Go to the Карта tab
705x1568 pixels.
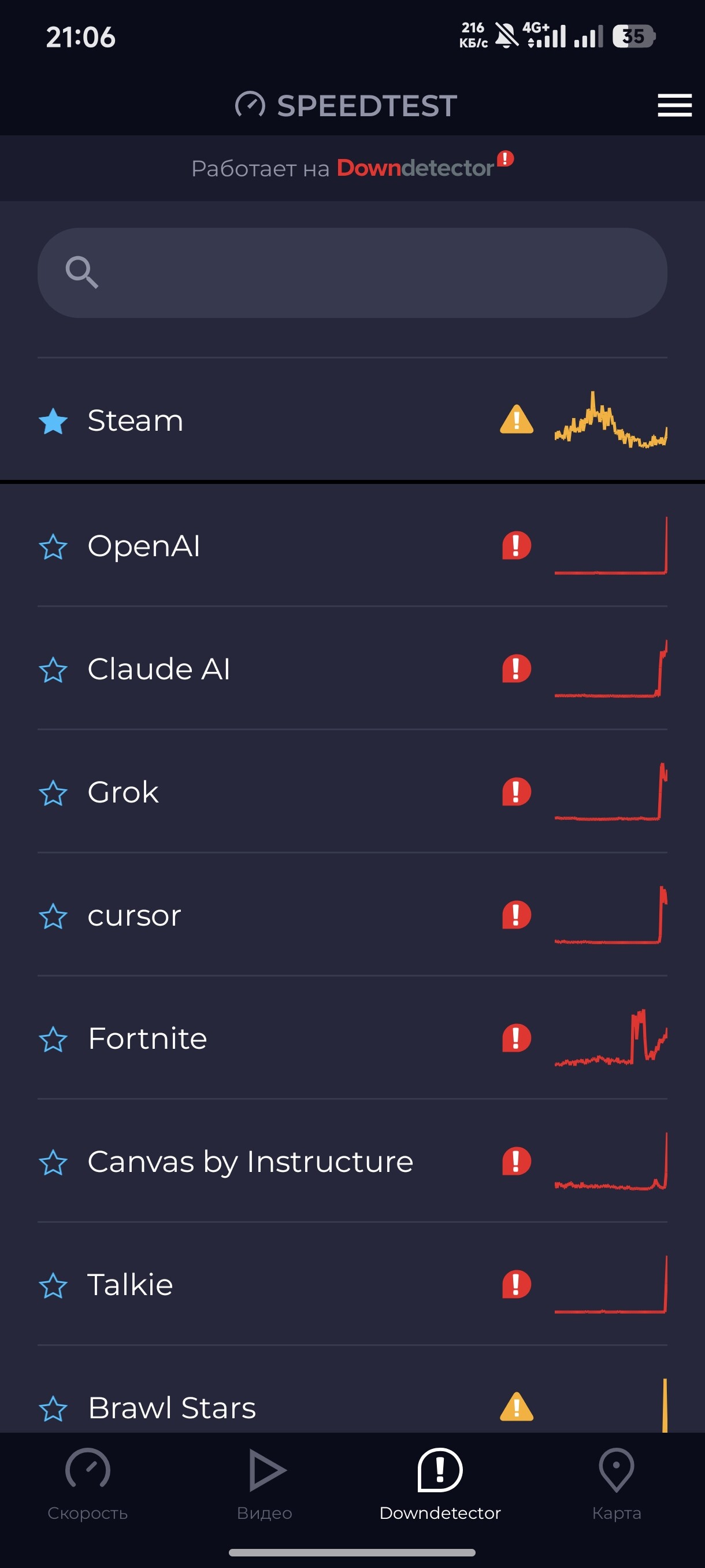pos(616,1484)
